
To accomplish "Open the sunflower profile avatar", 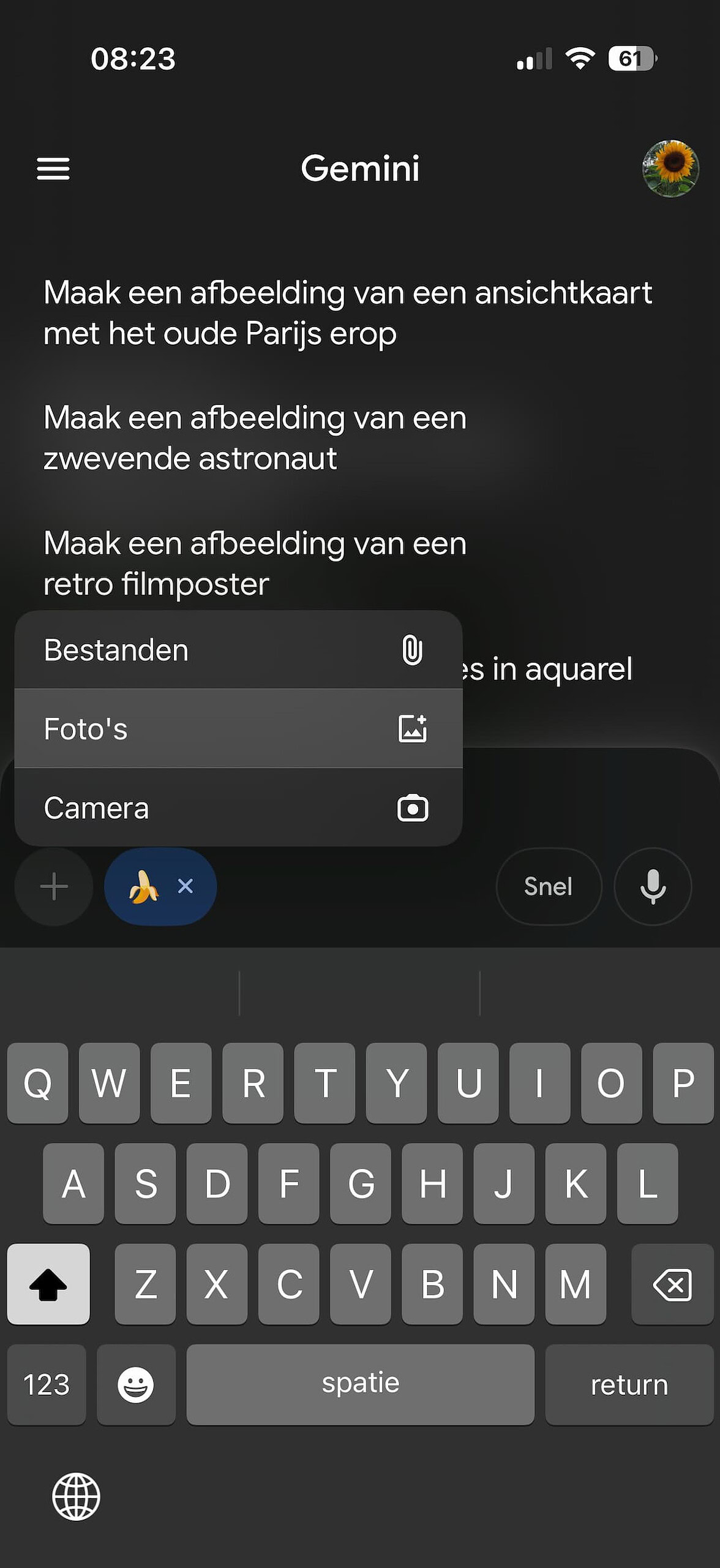I will [670, 168].
